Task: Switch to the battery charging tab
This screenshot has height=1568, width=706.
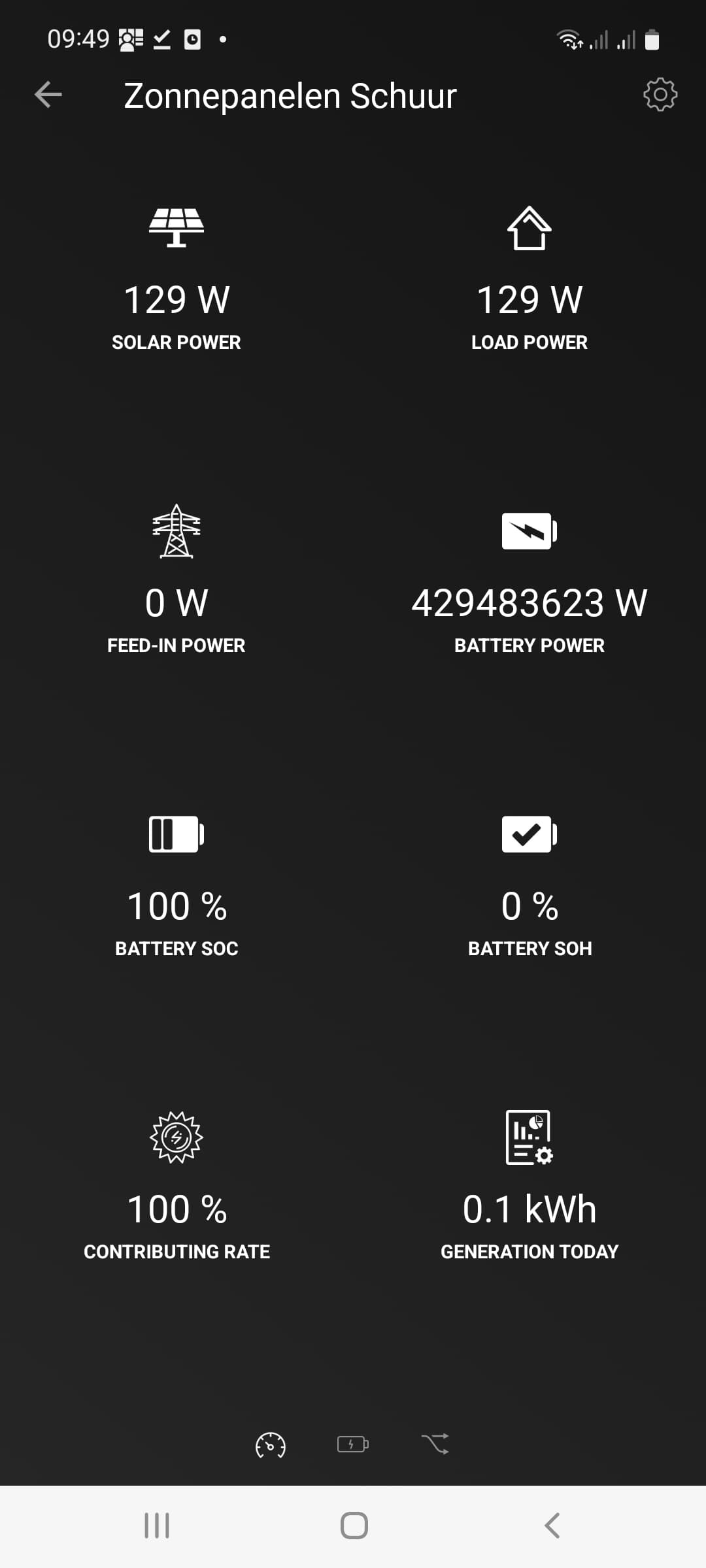Action: pos(352,1444)
